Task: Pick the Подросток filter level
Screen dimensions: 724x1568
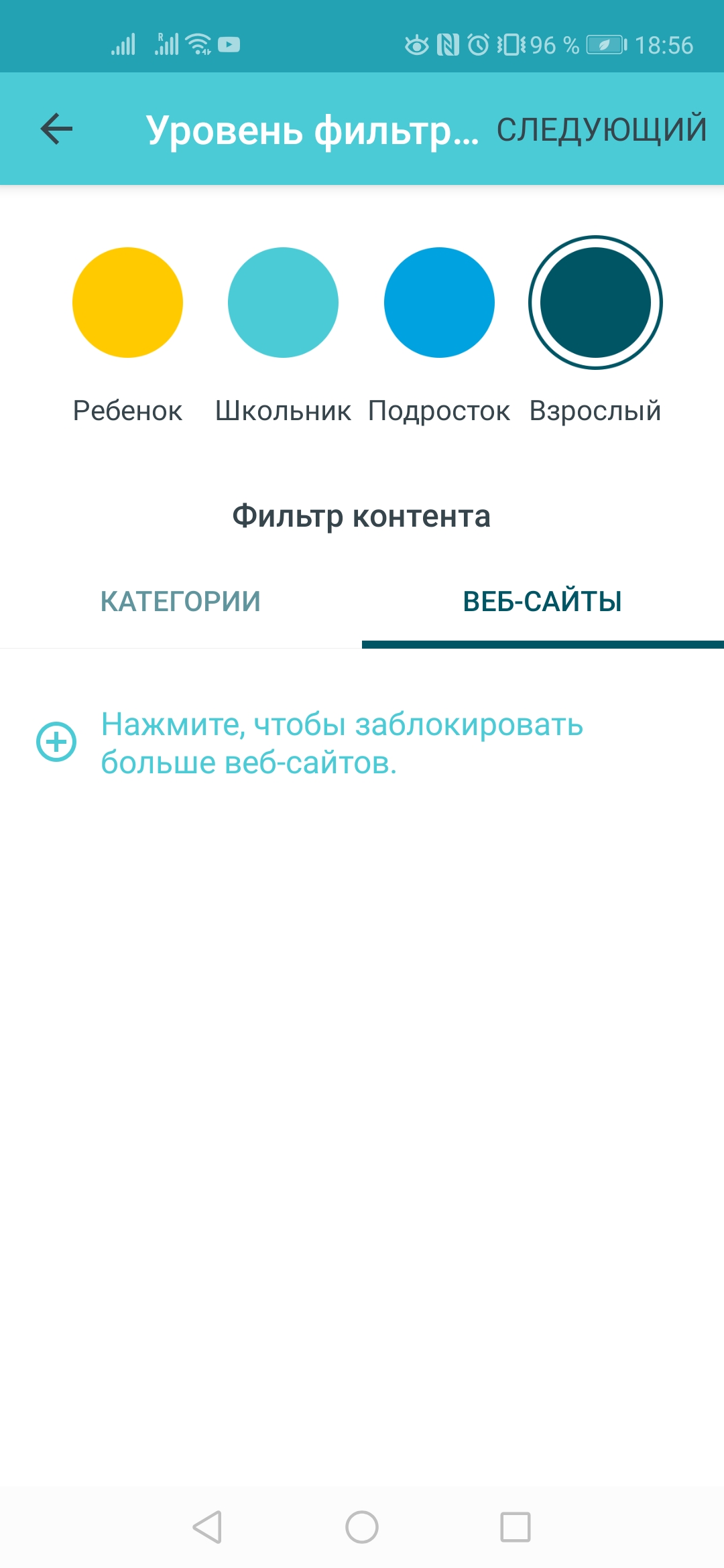Action: click(439, 303)
